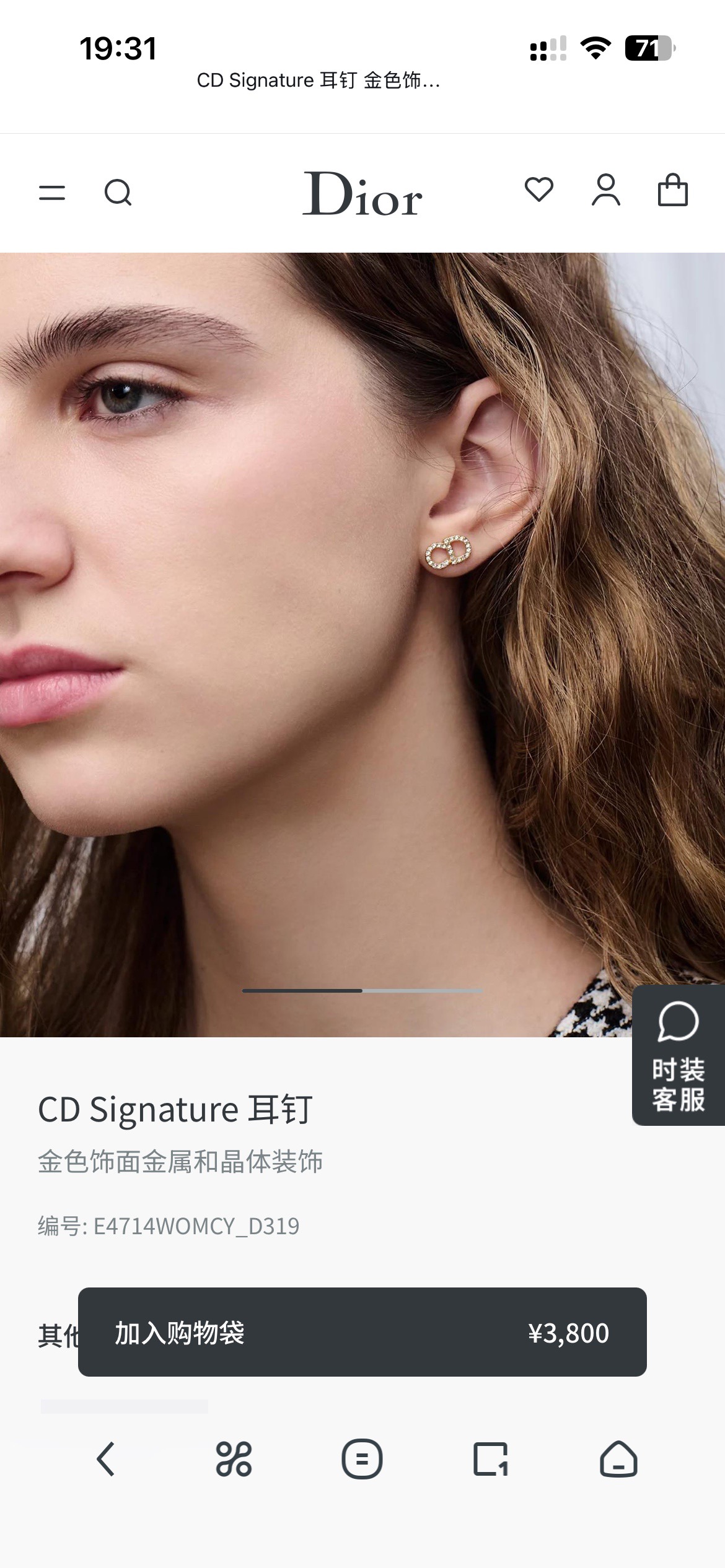Tap 加入购物袋 to add earrings

point(362,1333)
